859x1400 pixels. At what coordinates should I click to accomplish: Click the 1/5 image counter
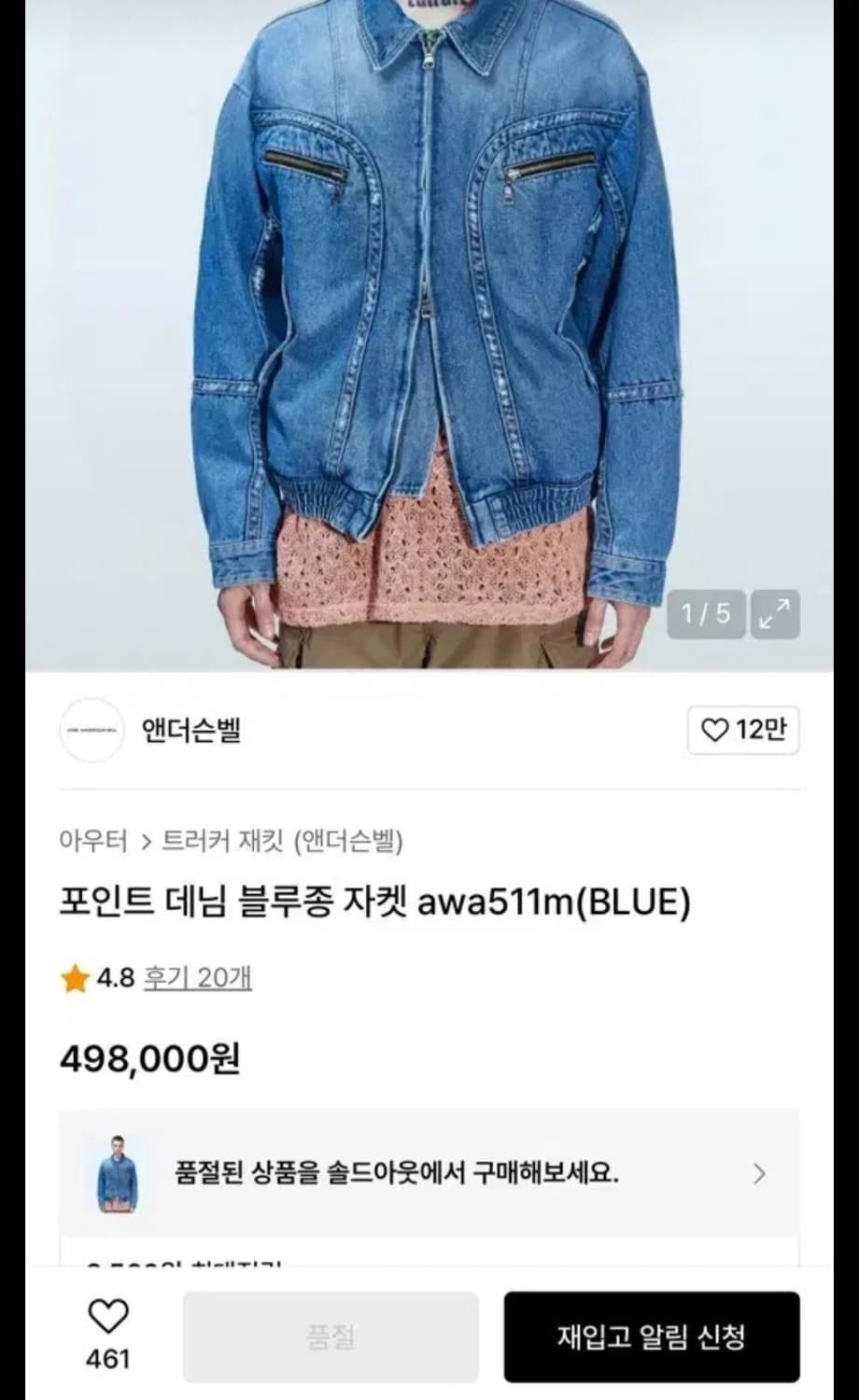[709, 614]
